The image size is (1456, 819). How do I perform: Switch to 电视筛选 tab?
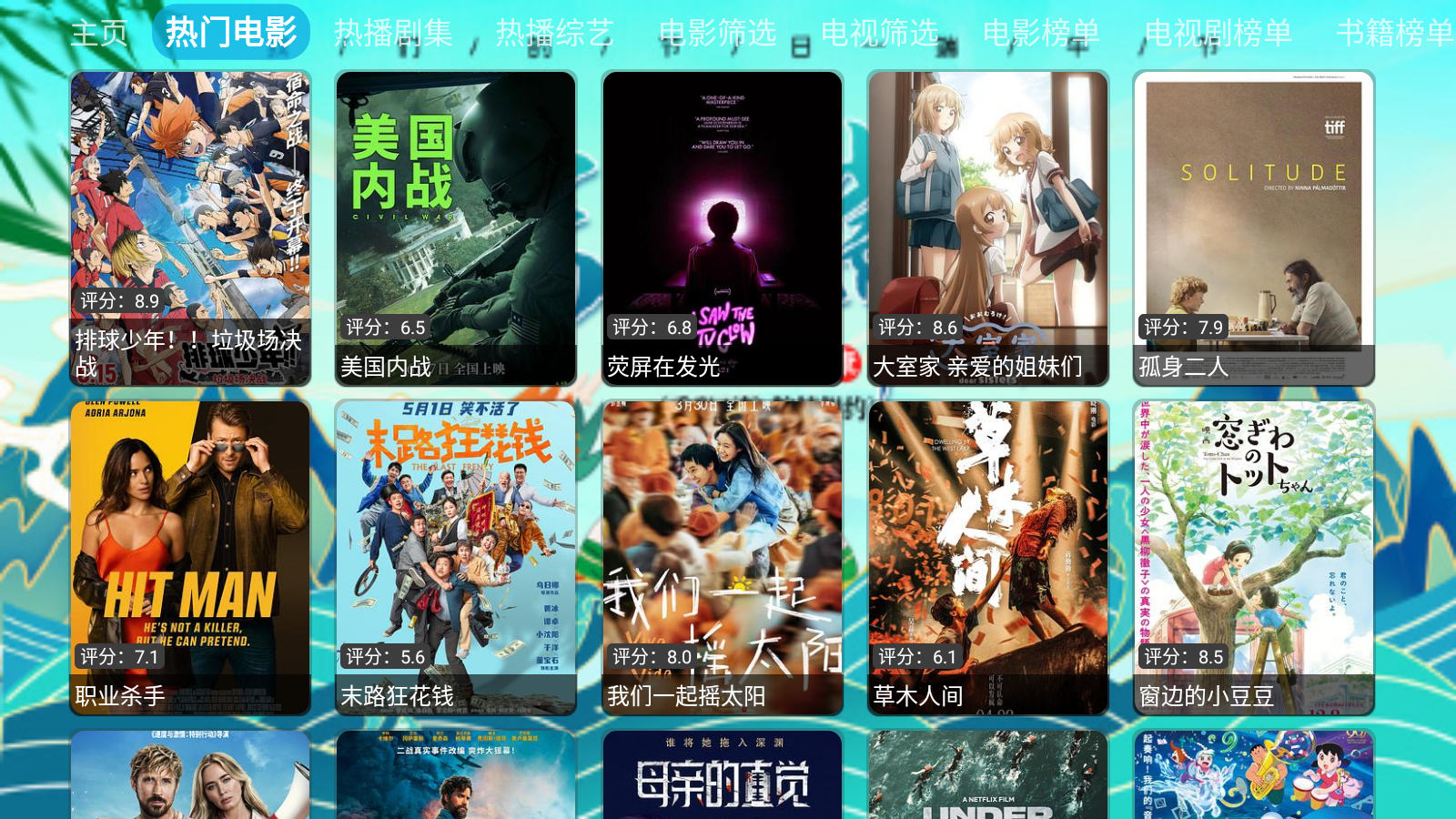tap(879, 34)
